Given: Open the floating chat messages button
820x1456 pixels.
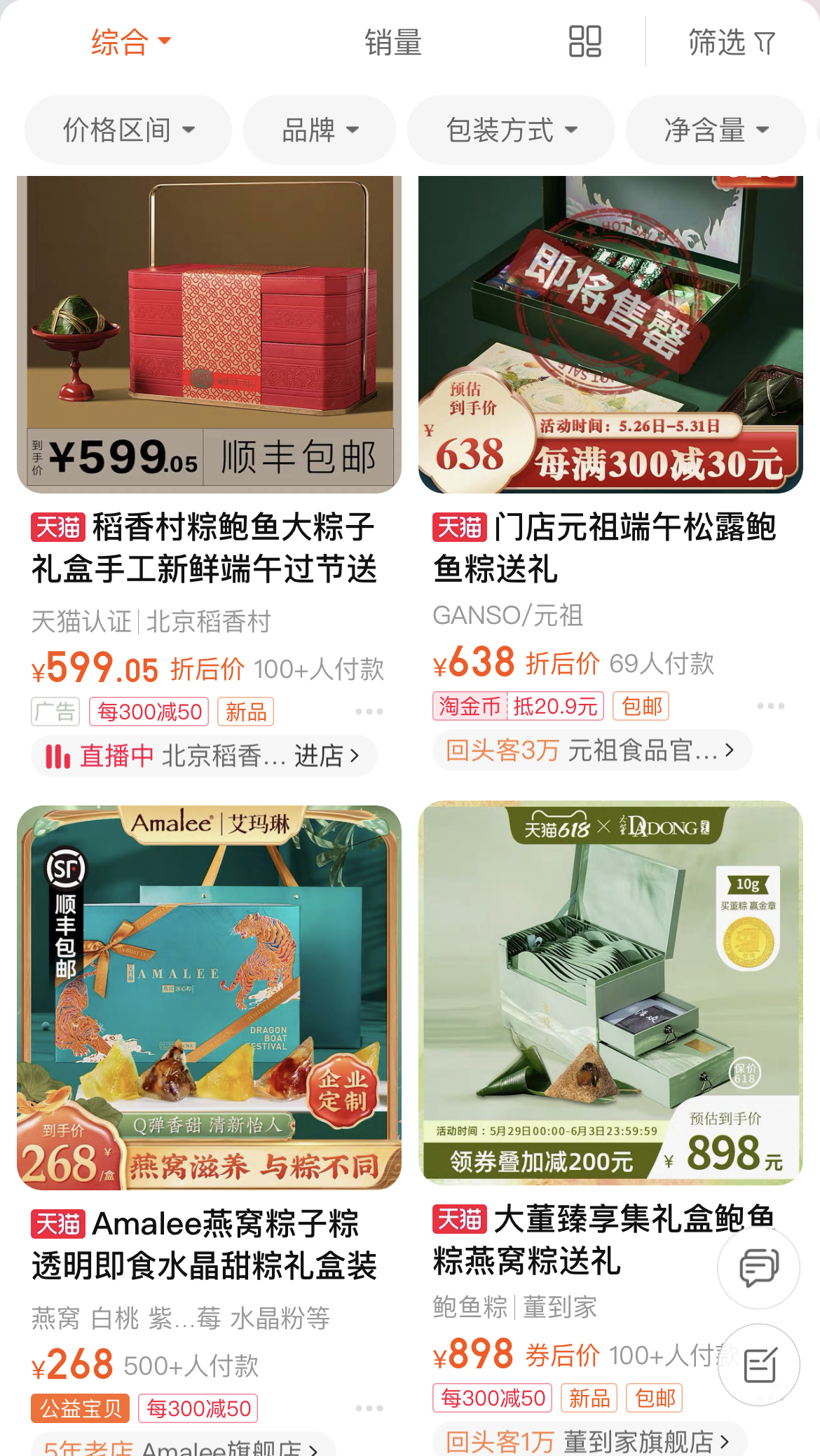Looking at the screenshot, I should (758, 1267).
